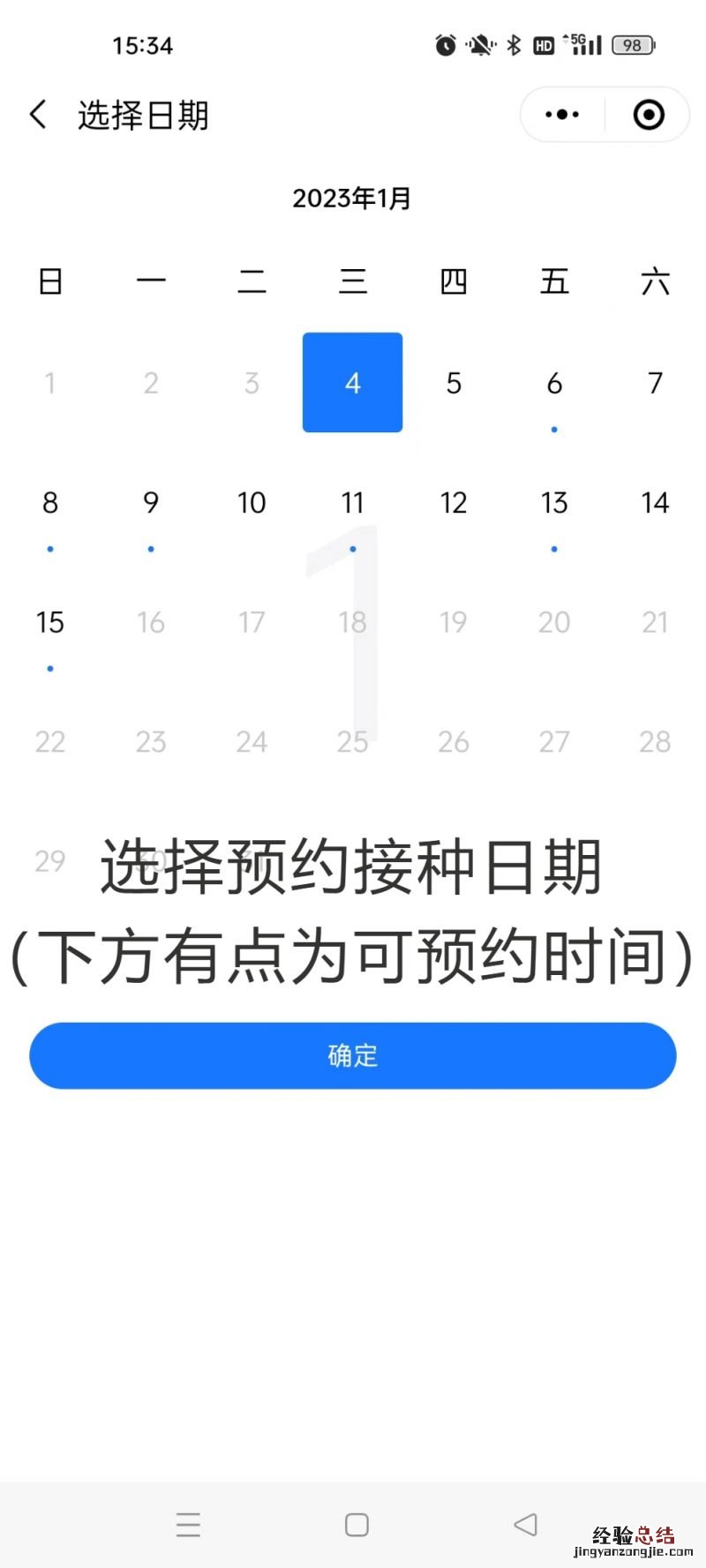
Task: Go to the system home screen
Action: tap(357, 1525)
